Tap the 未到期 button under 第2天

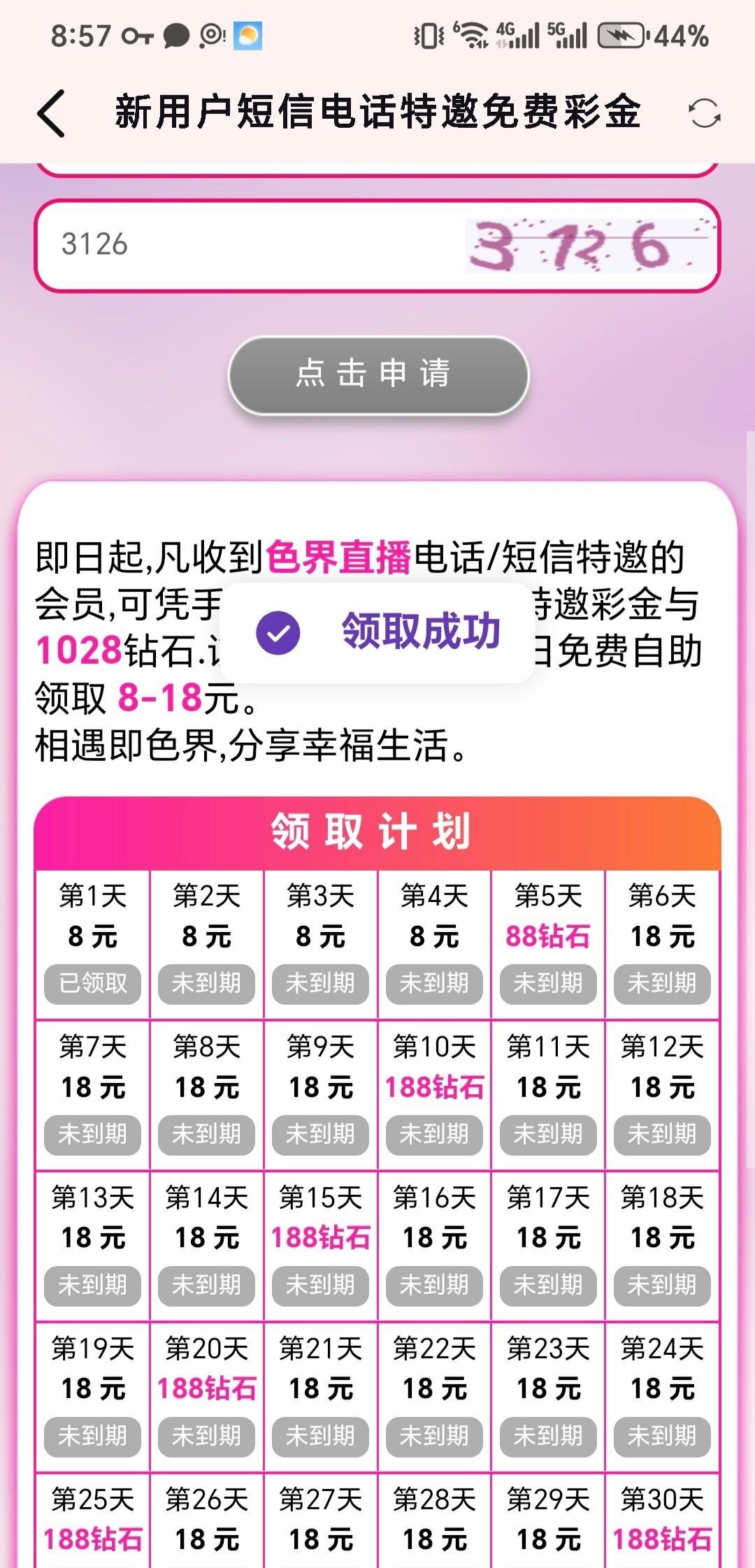(206, 984)
